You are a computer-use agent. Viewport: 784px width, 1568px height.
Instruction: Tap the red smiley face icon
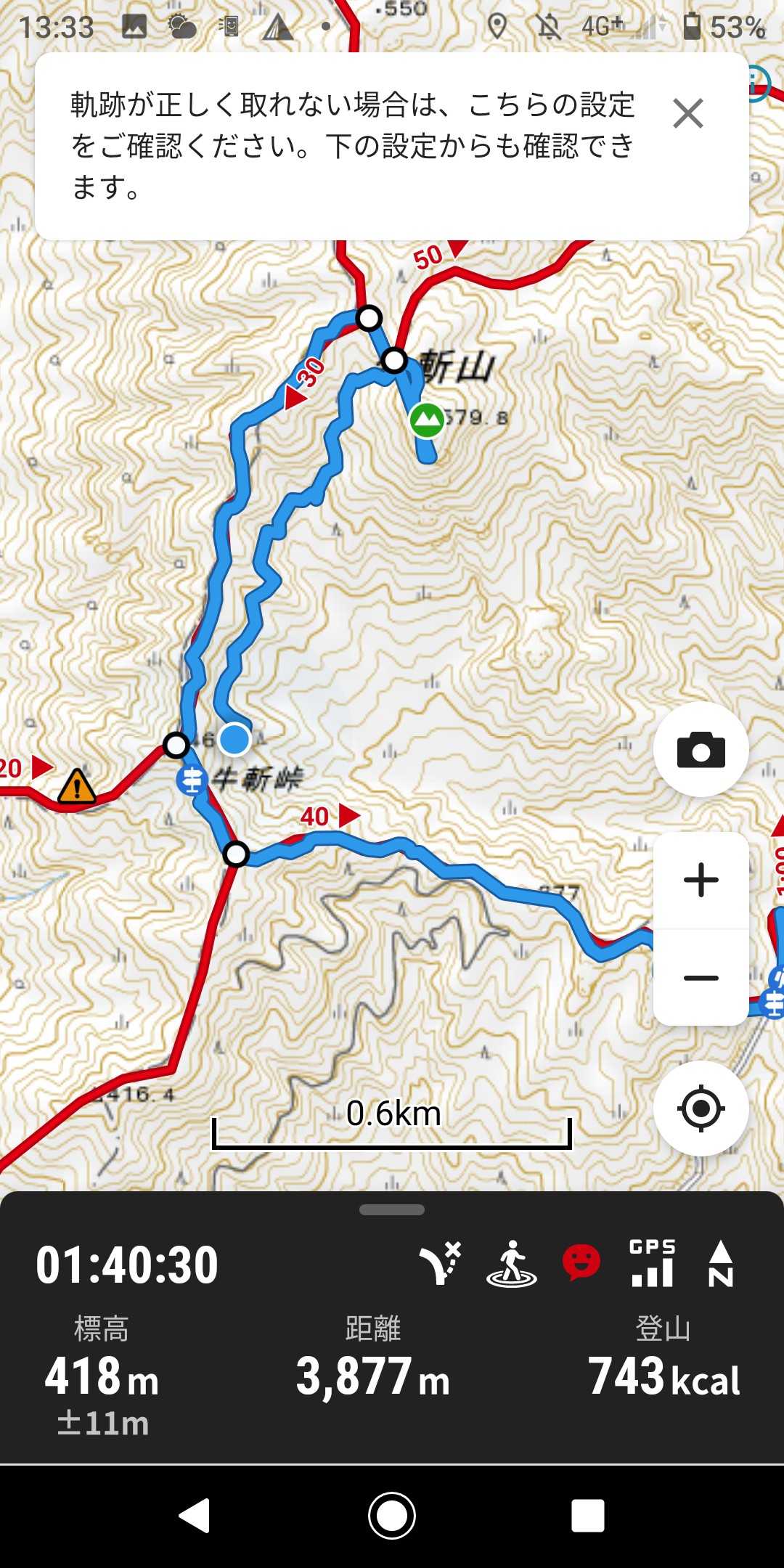pyautogui.click(x=581, y=1263)
